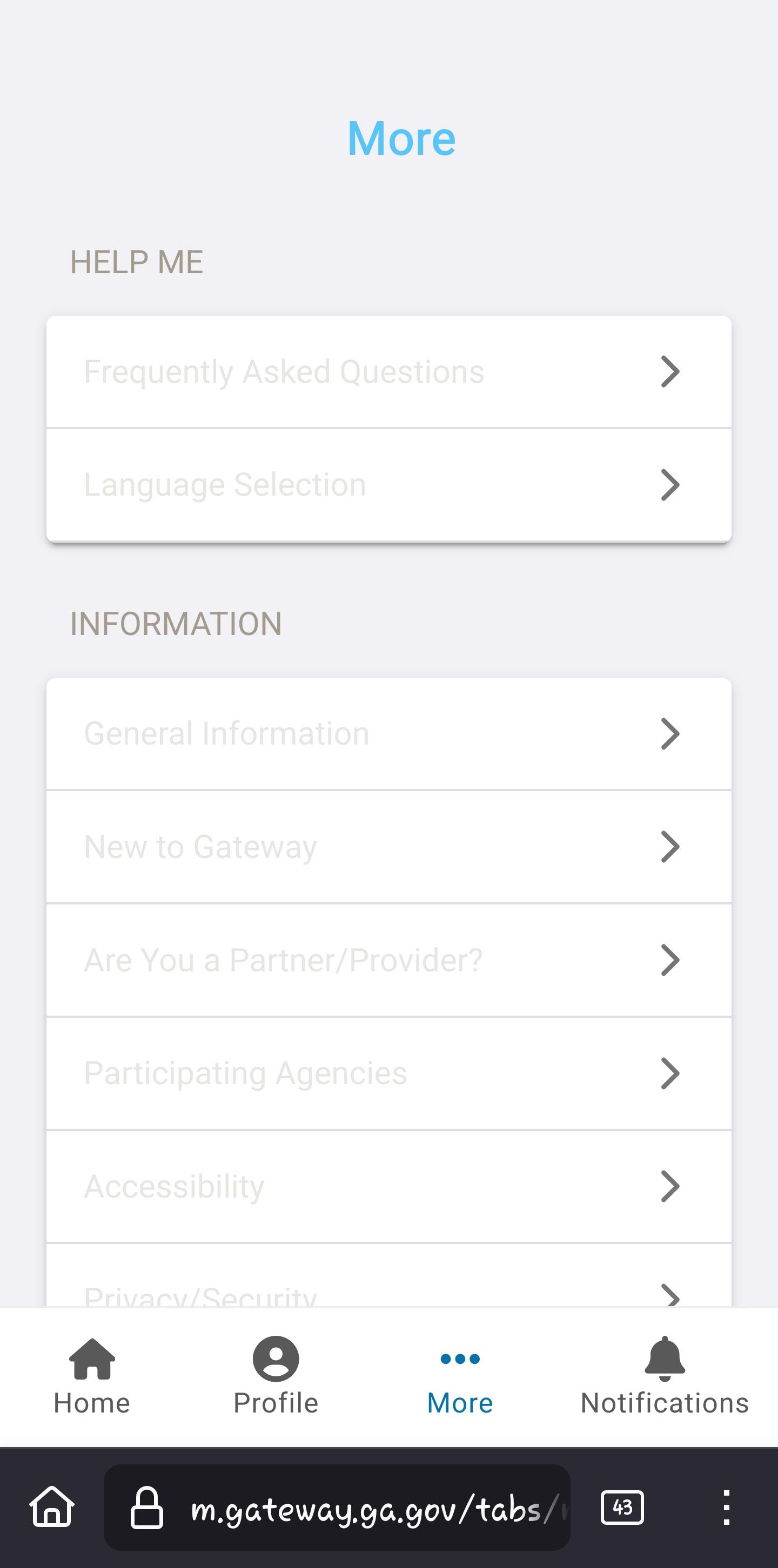Viewport: 778px width, 1568px height.
Task: Switch to the Home tab
Action: (92, 1377)
